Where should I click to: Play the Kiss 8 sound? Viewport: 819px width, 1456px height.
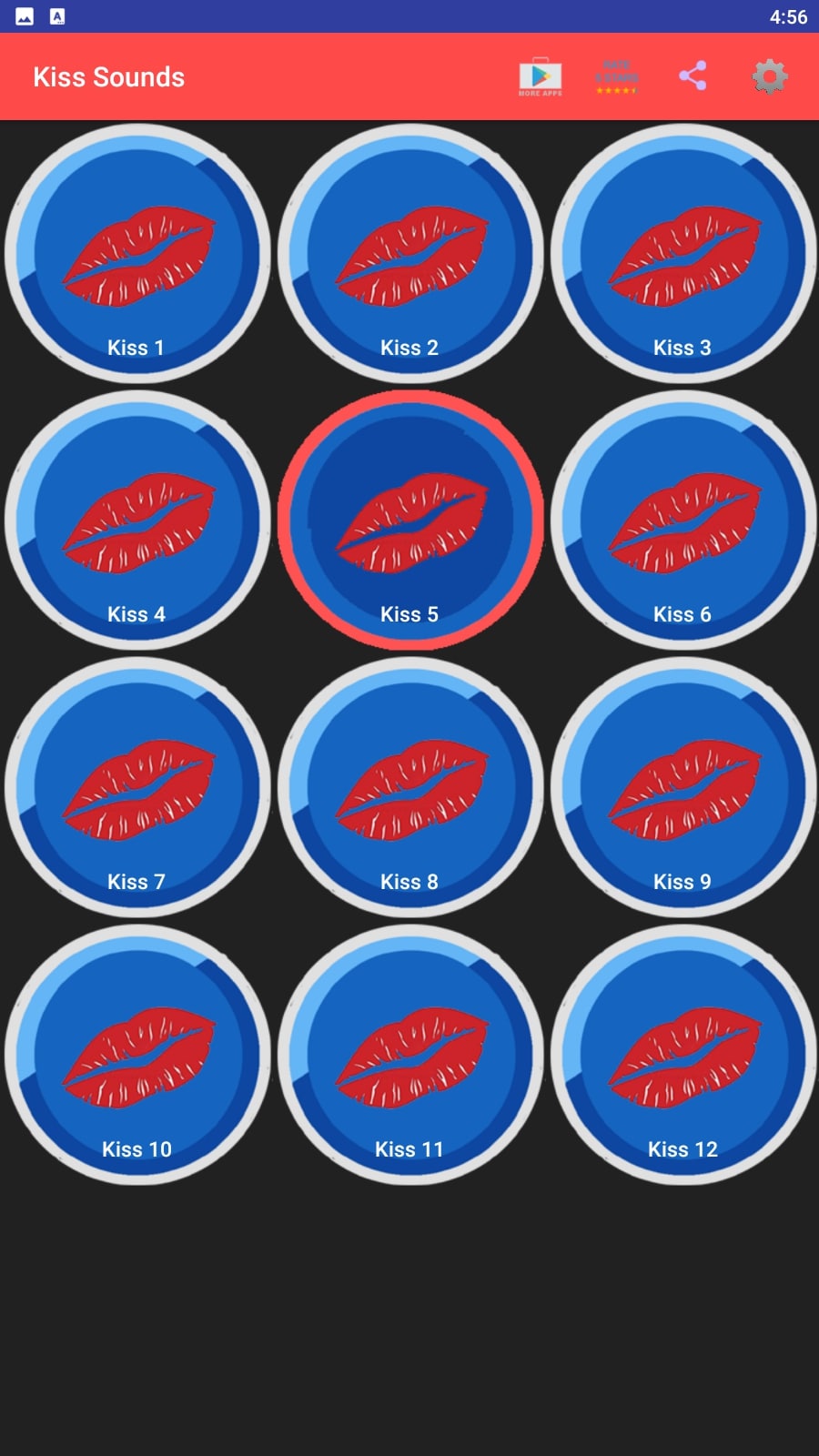409,787
